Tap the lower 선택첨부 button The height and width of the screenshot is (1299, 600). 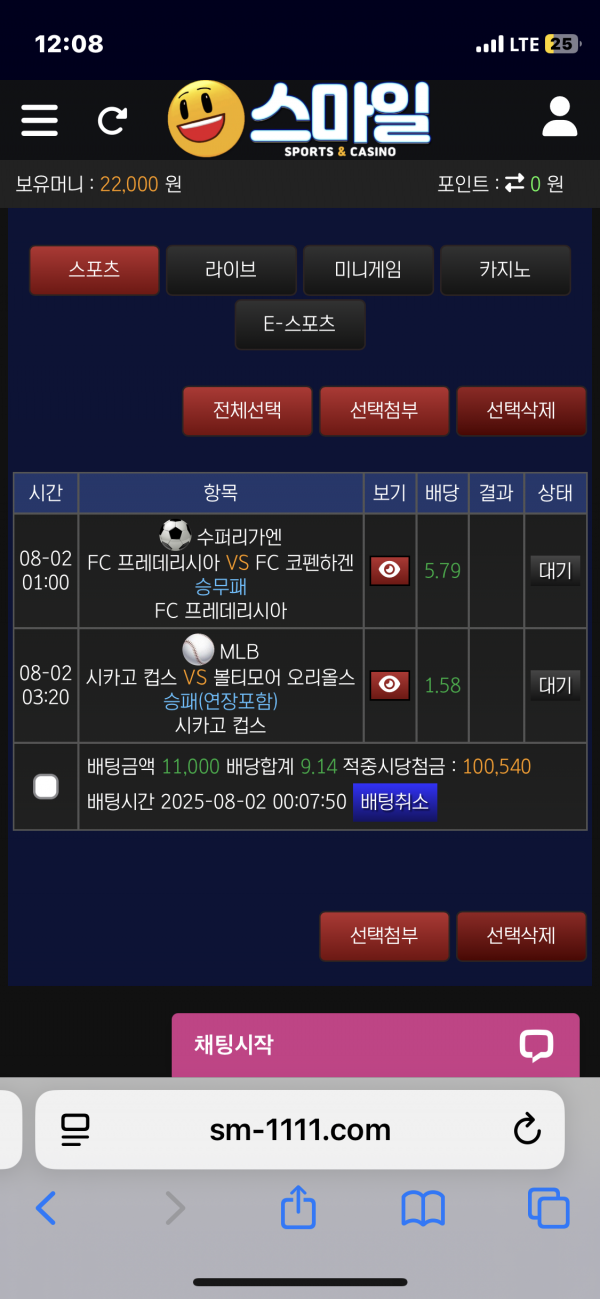(x=384, y=936)
